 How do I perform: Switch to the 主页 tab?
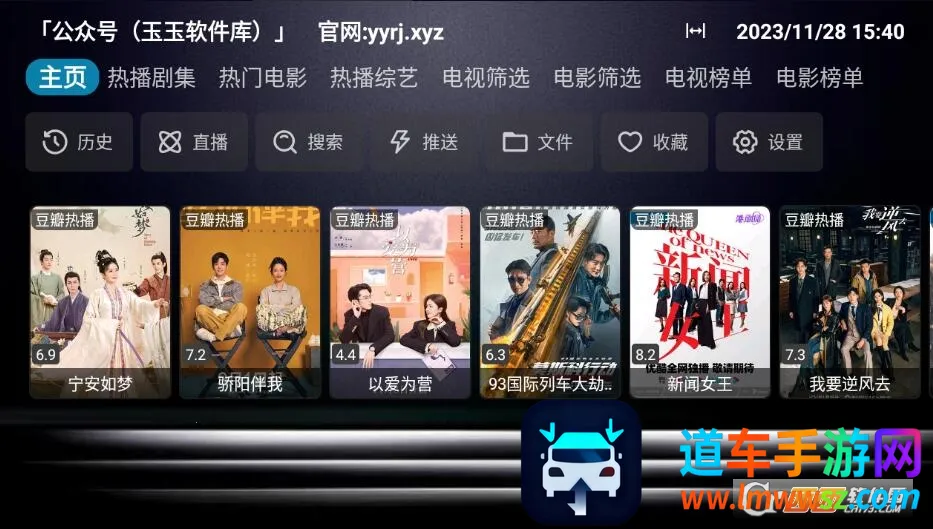pyautogui.click(x=62, y=78)
